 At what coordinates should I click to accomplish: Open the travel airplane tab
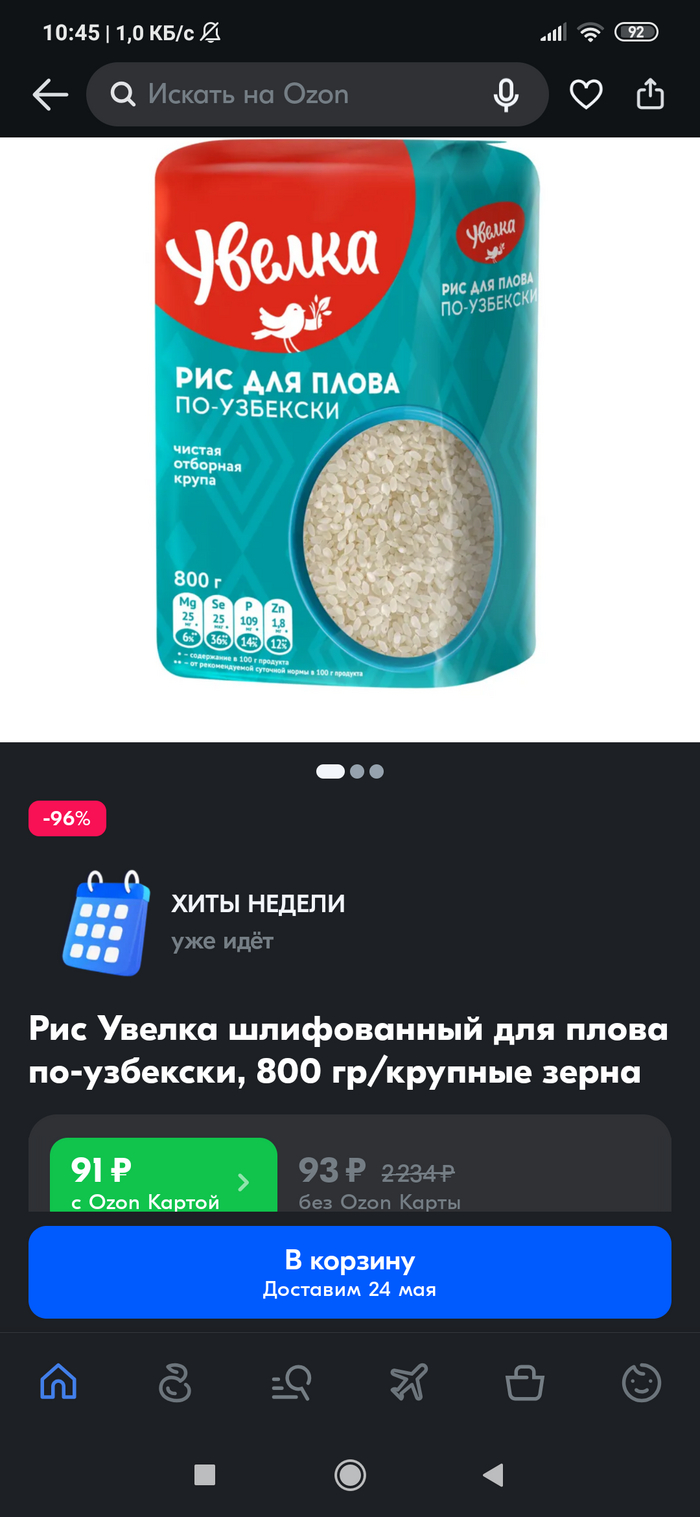(x=408, y=1384)
